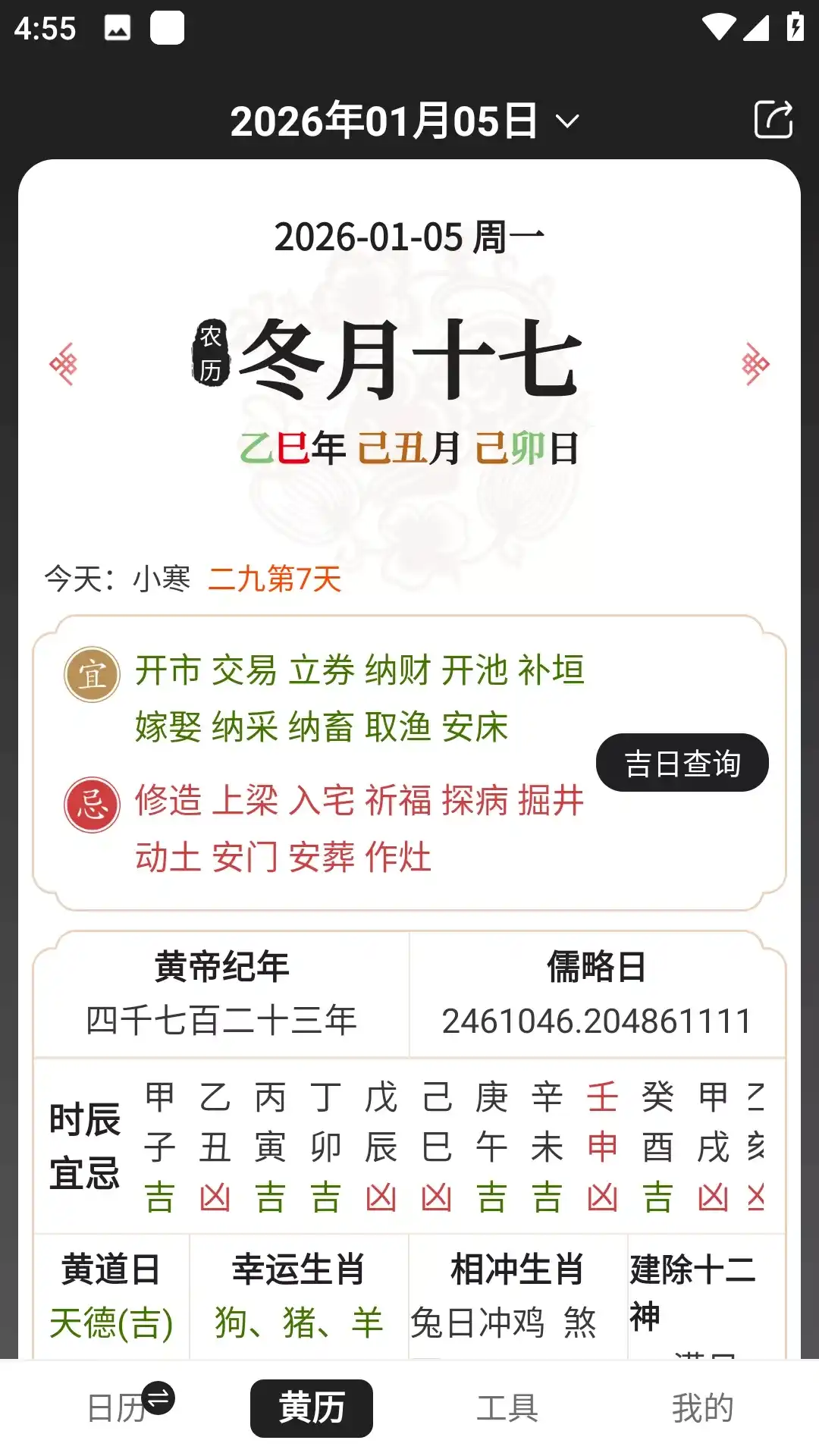The height and width of the screenshot is (1456, 819).
Task: Open the date picker dropdown 2026年01月05日
Action: (405, 121)
